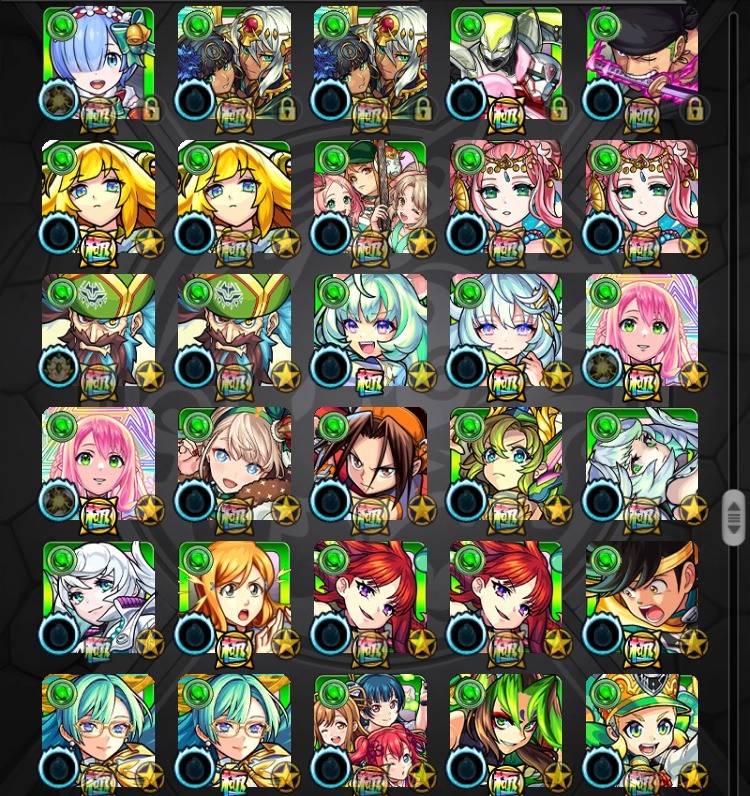750x796 pixels.
Task: Choose the green-haired winged woman character
Action: [x=506, y=463]
